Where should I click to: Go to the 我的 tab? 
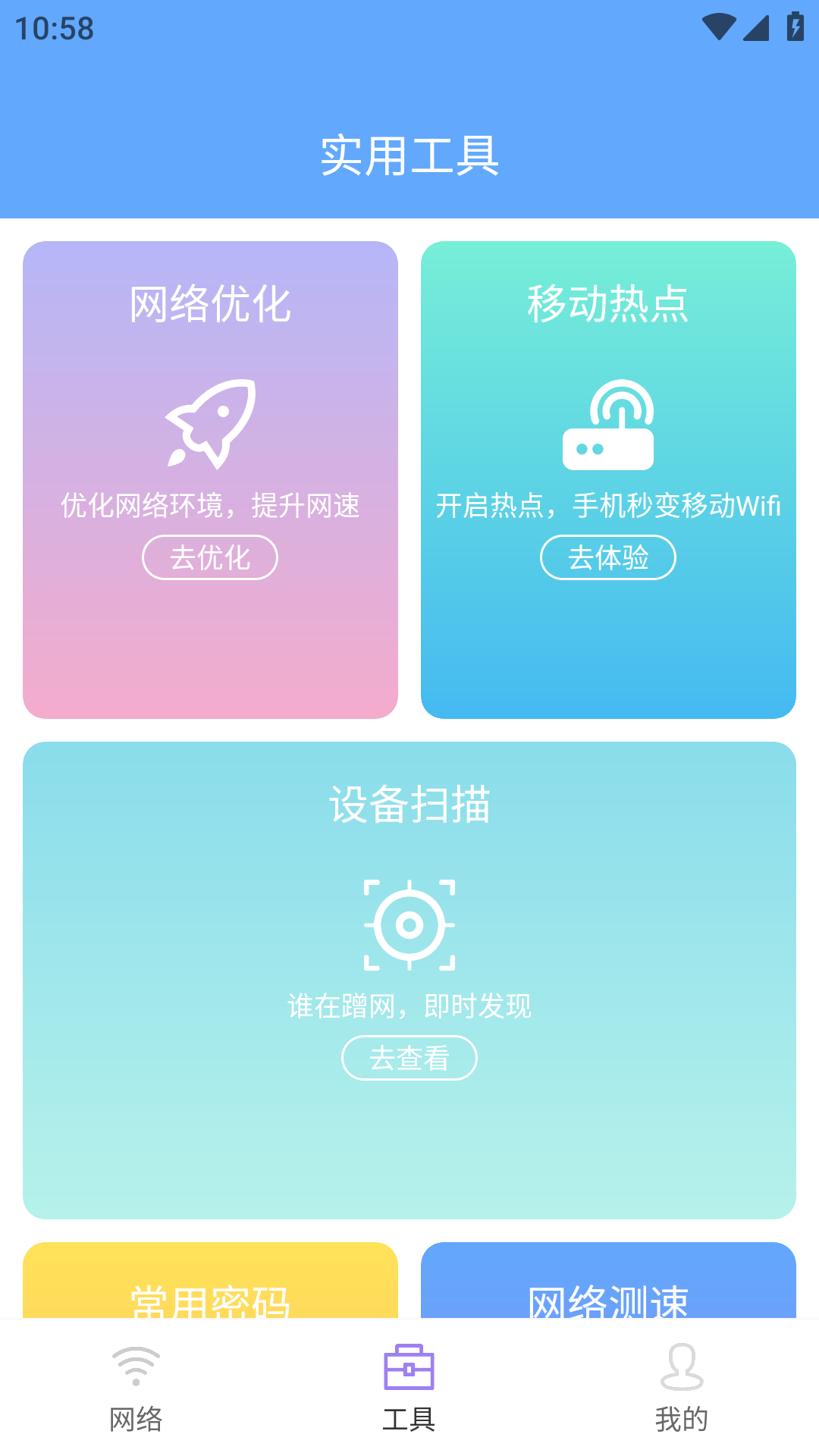coord(682,1388)
